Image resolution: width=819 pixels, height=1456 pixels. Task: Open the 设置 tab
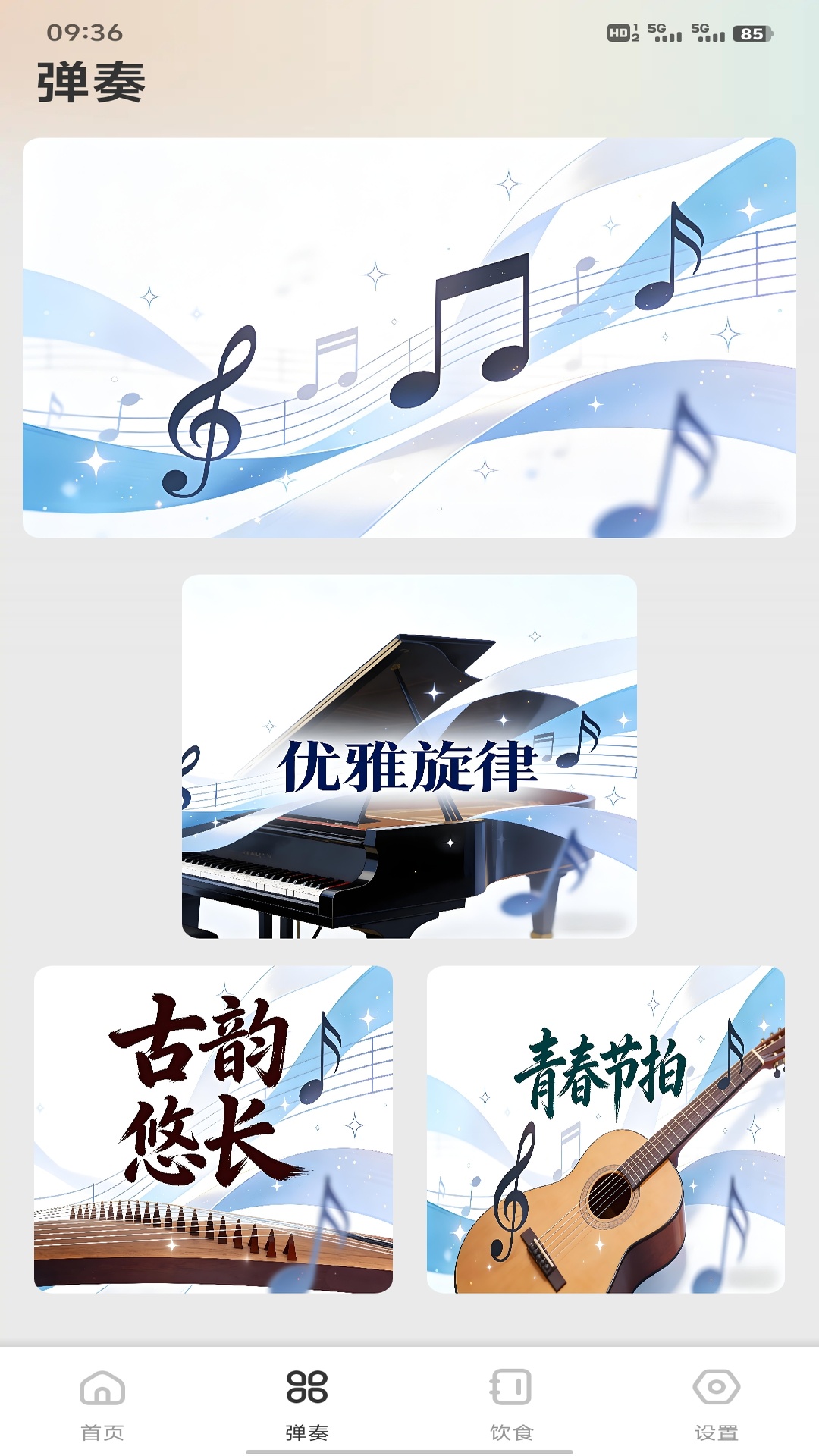coord(717,1404)
